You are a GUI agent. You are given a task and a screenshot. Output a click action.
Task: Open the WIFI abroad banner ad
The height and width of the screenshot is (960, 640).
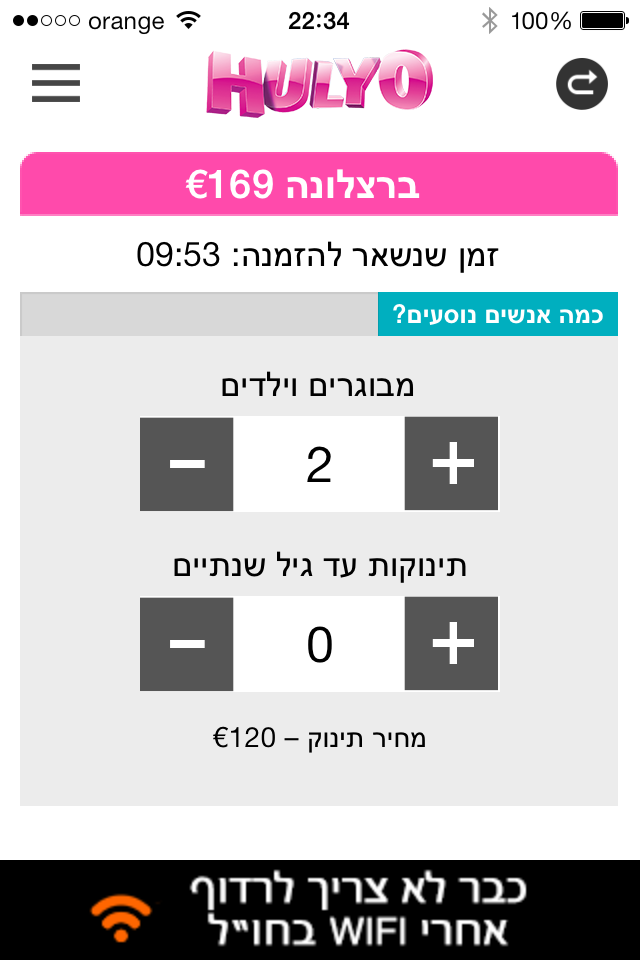pos(320,910)
